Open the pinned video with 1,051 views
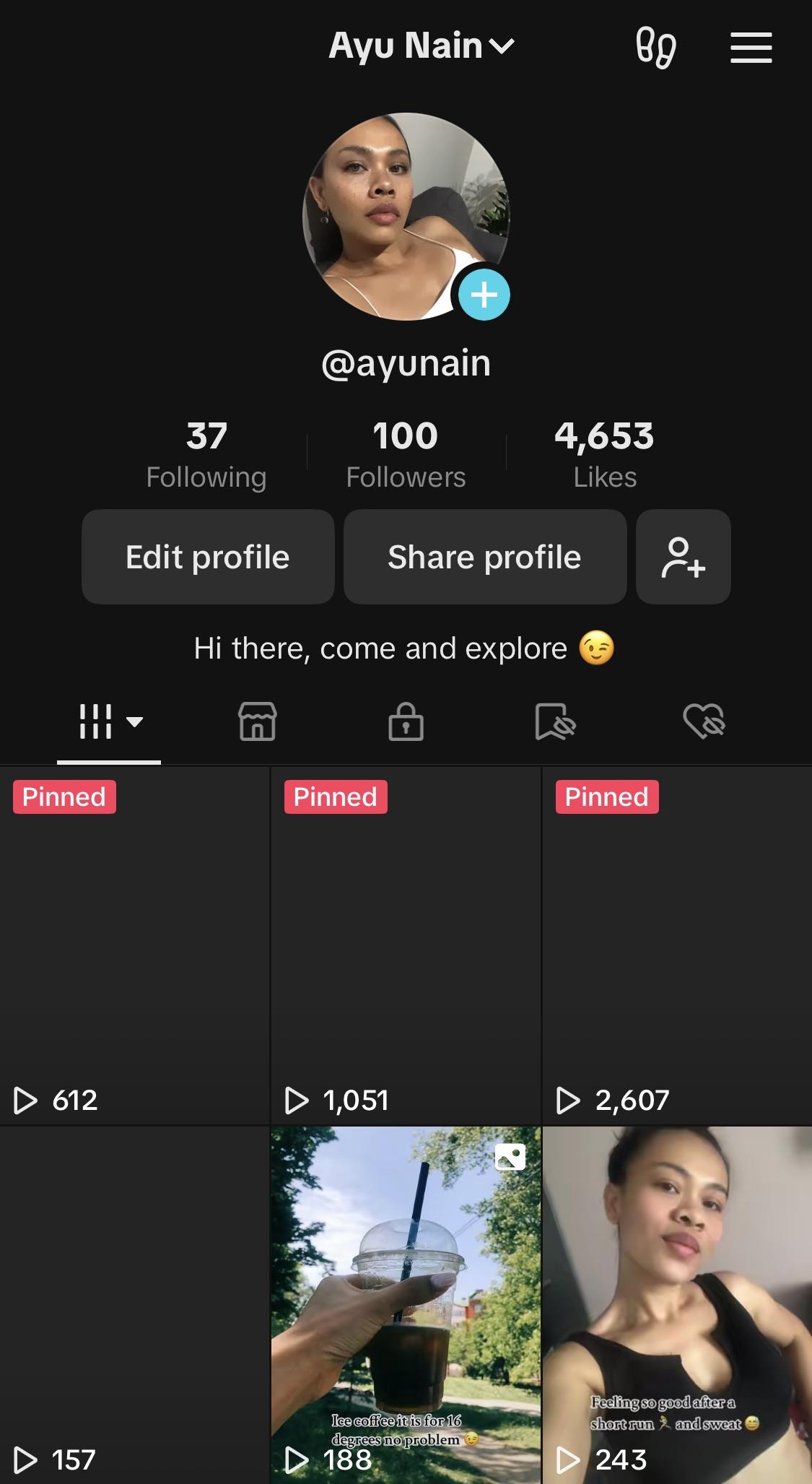Screen dimensions: 812x1484 (406, 946)
